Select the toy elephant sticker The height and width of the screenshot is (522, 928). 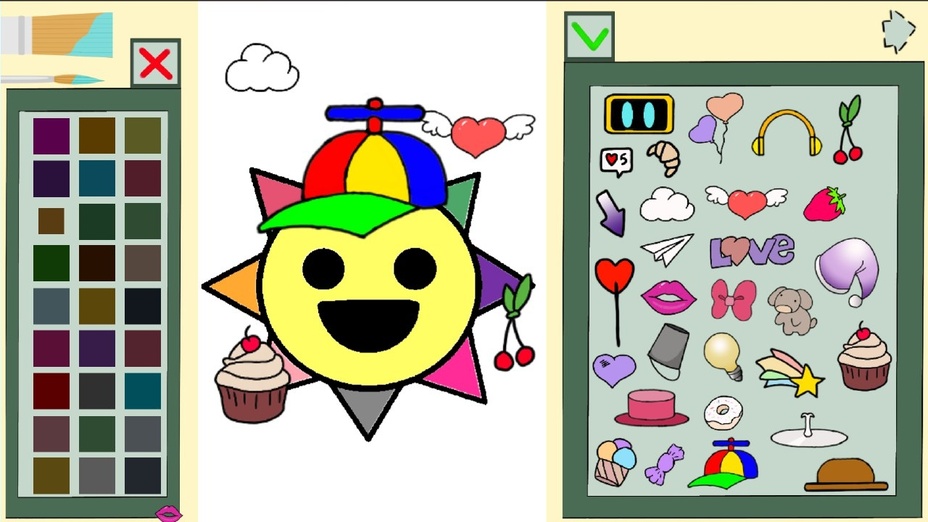(x=790, y=309)
